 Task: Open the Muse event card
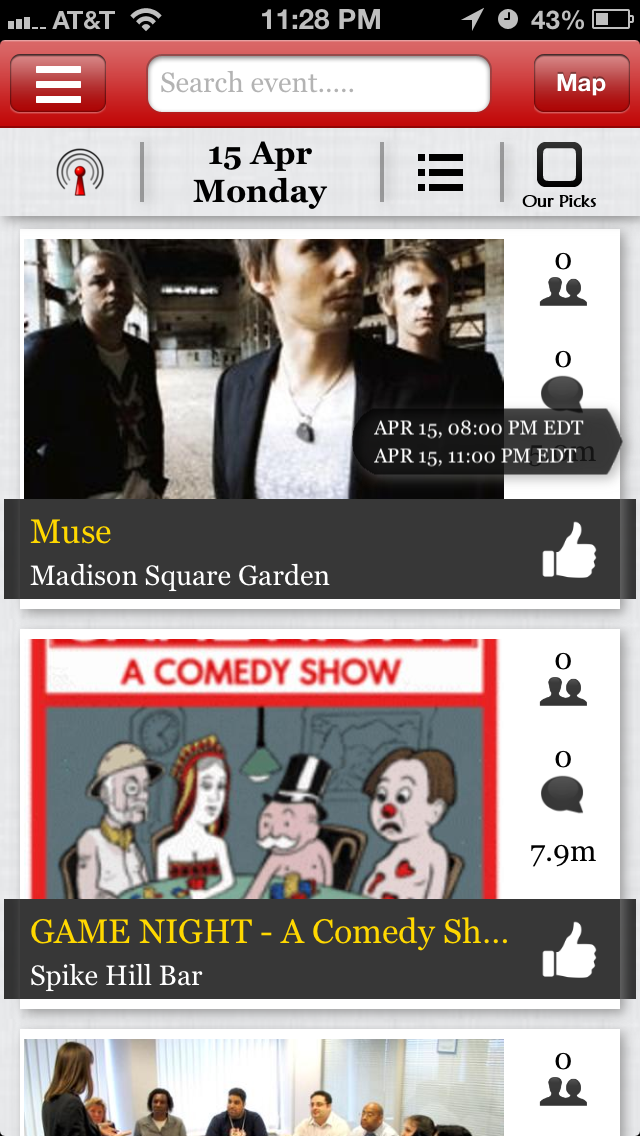pos(264,370)
